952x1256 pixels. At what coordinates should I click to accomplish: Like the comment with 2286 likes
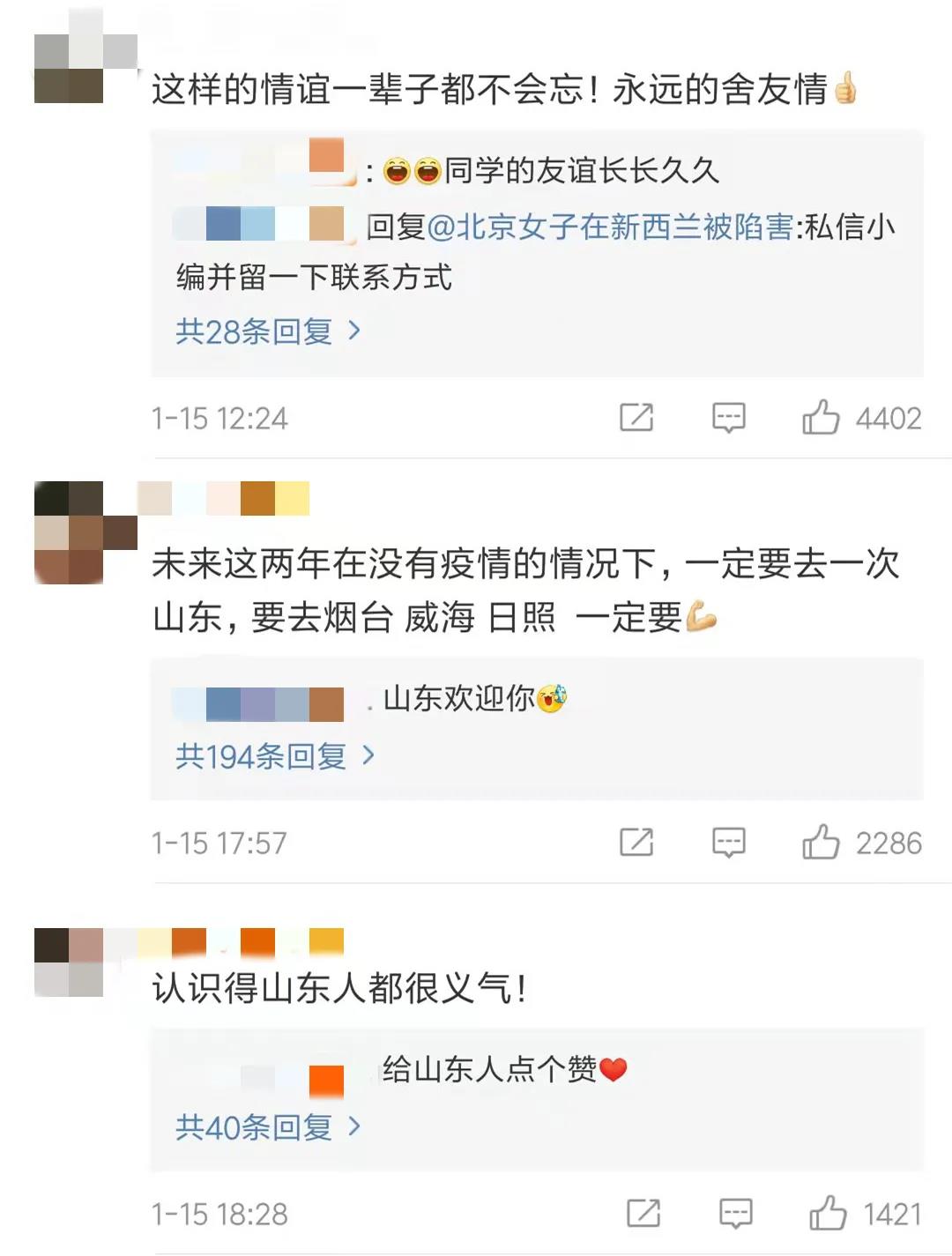pyautogui.click(x=821, y=843)
